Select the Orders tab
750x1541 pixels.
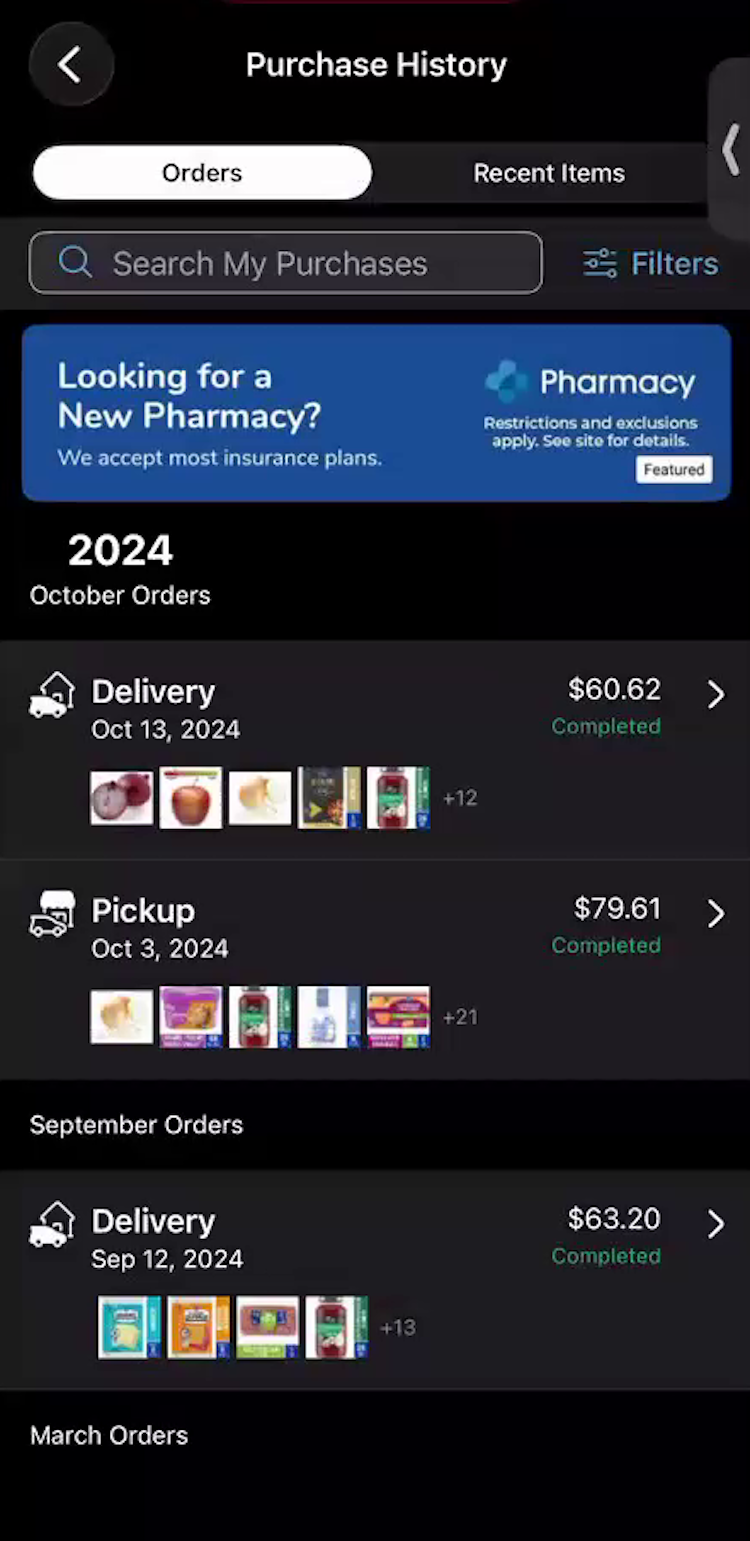pos(202,172)
